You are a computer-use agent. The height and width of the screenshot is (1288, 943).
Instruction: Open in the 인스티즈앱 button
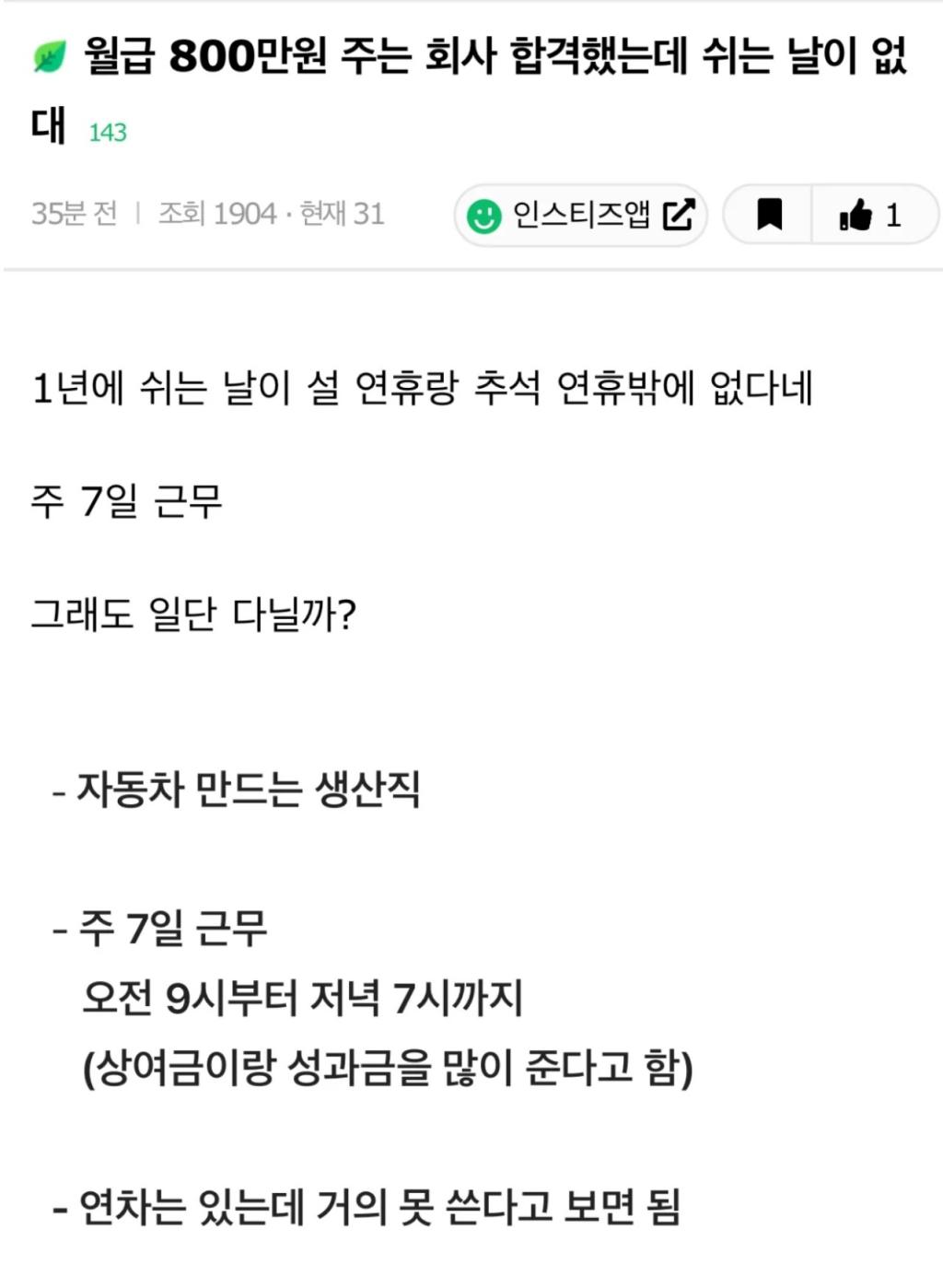pyautogui.click(x=580, y=216)
